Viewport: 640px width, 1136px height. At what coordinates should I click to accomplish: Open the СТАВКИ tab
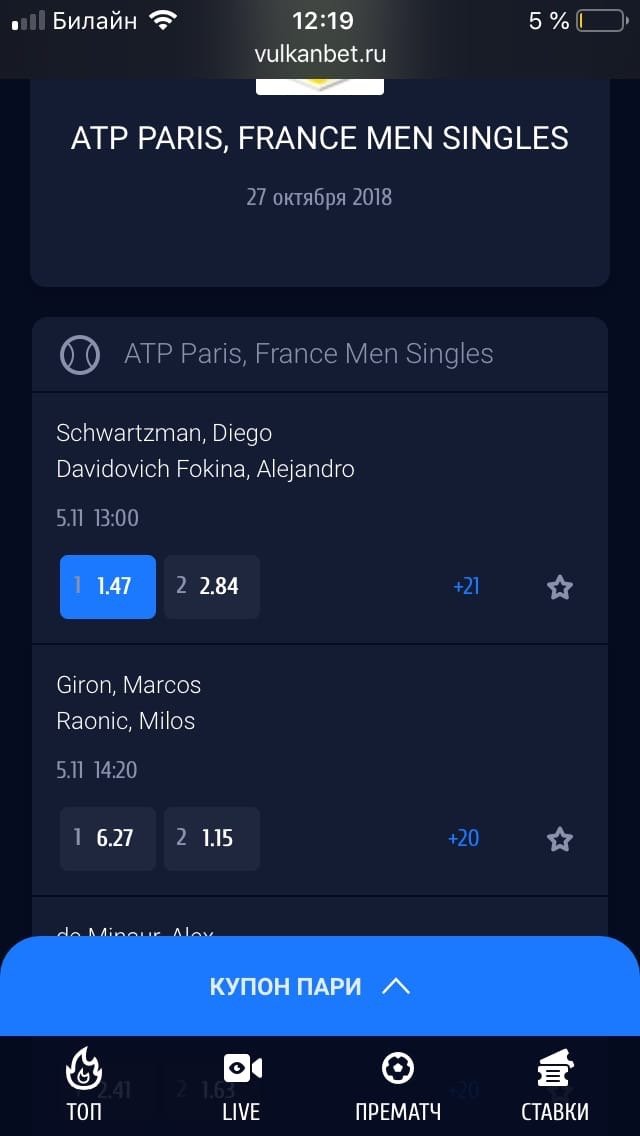[x=554, y=1085]
